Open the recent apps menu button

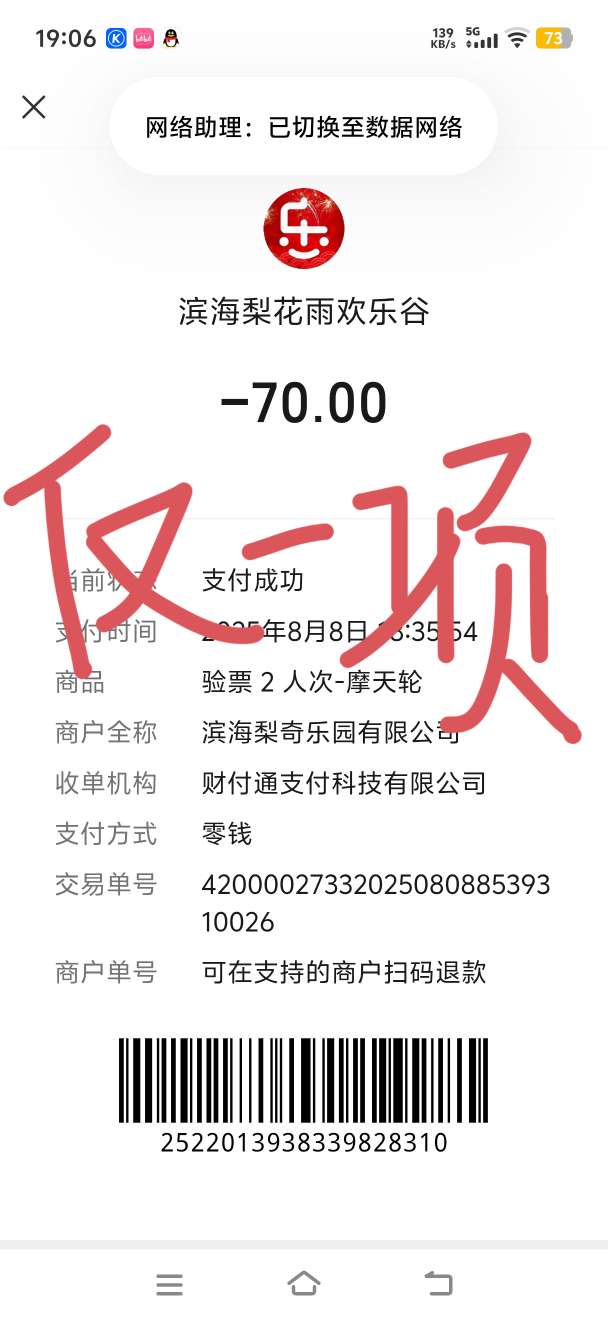[170, 1285]
